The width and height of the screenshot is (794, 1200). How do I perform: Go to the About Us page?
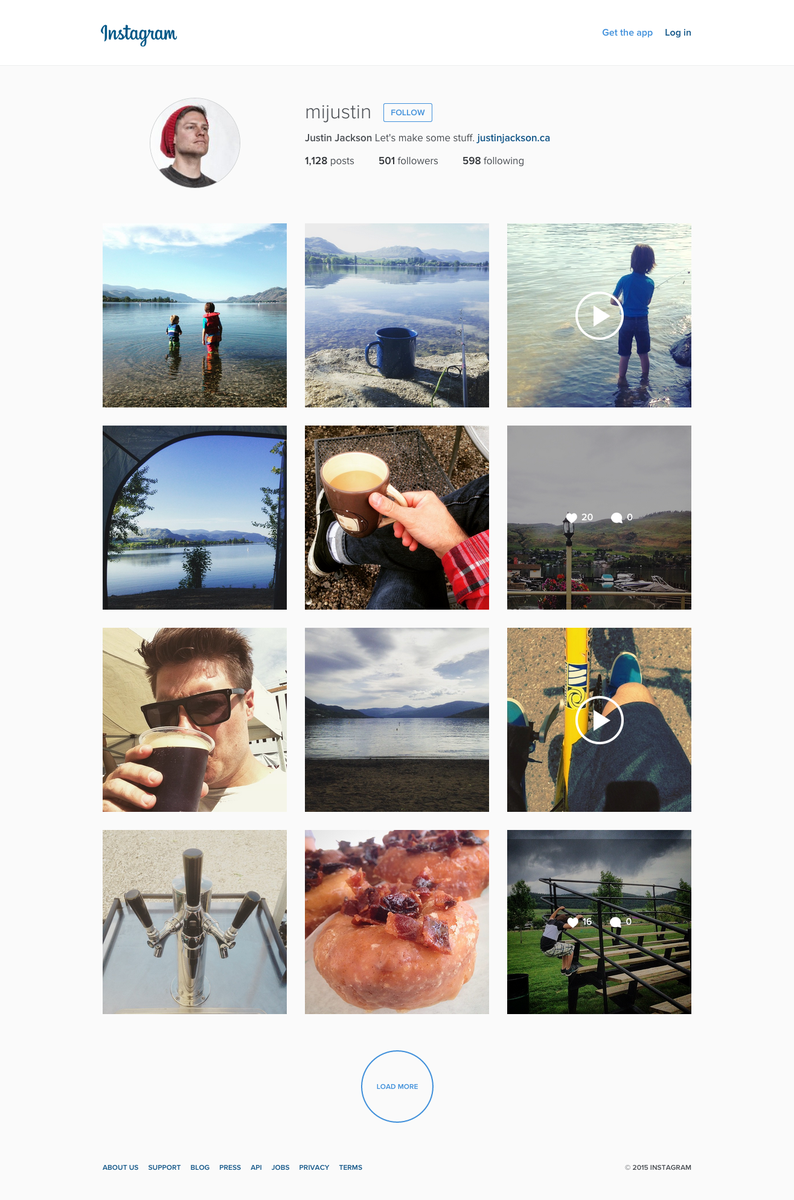[120, 1167]
